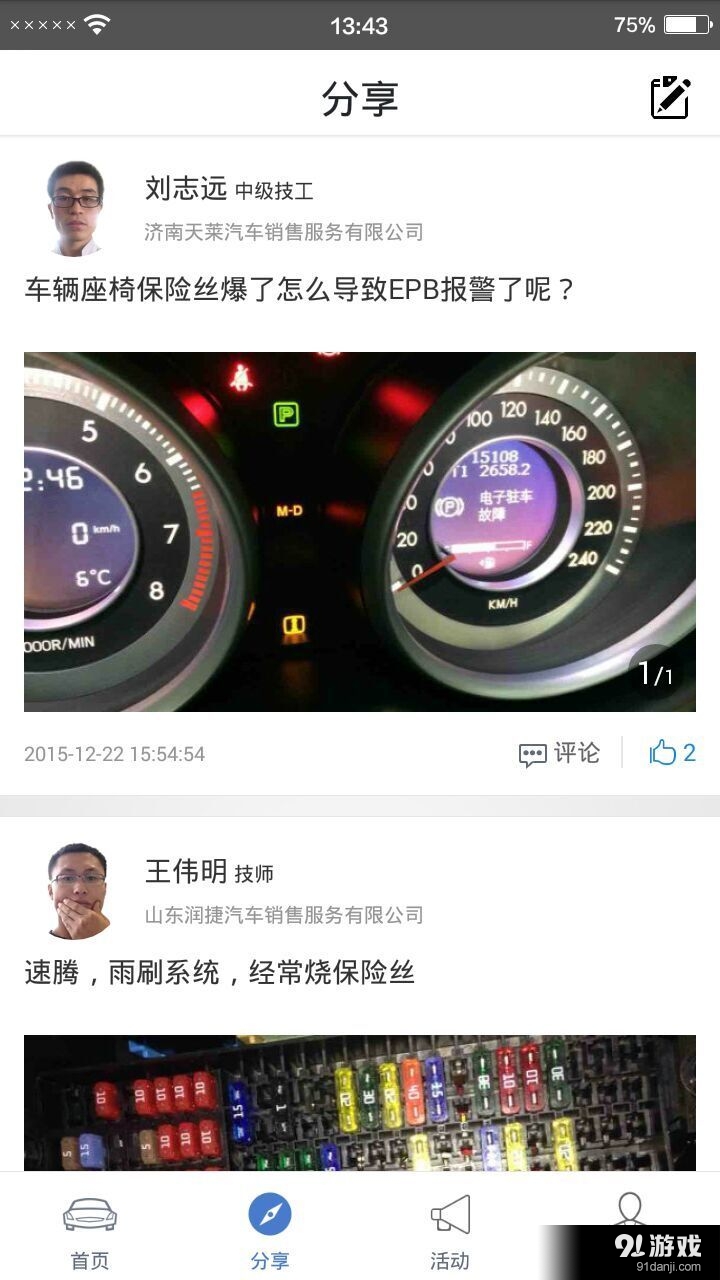Select the 首页 home car icon
This screenshot has width=720, height=1280.
click(x=88, y=1215)
